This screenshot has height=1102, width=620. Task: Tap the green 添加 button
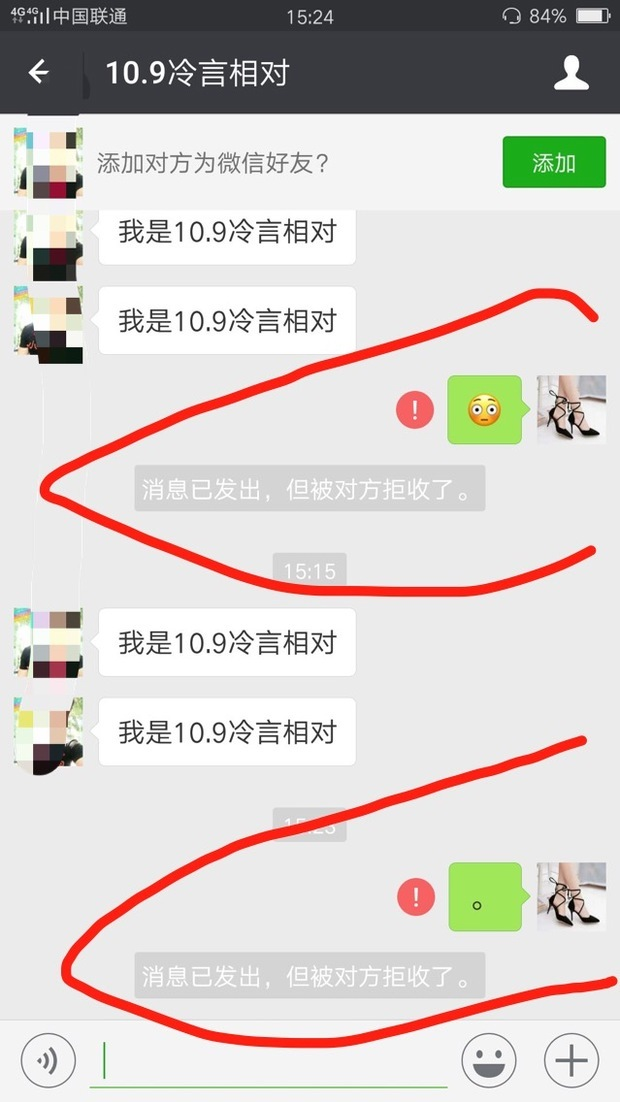[554, 162]
